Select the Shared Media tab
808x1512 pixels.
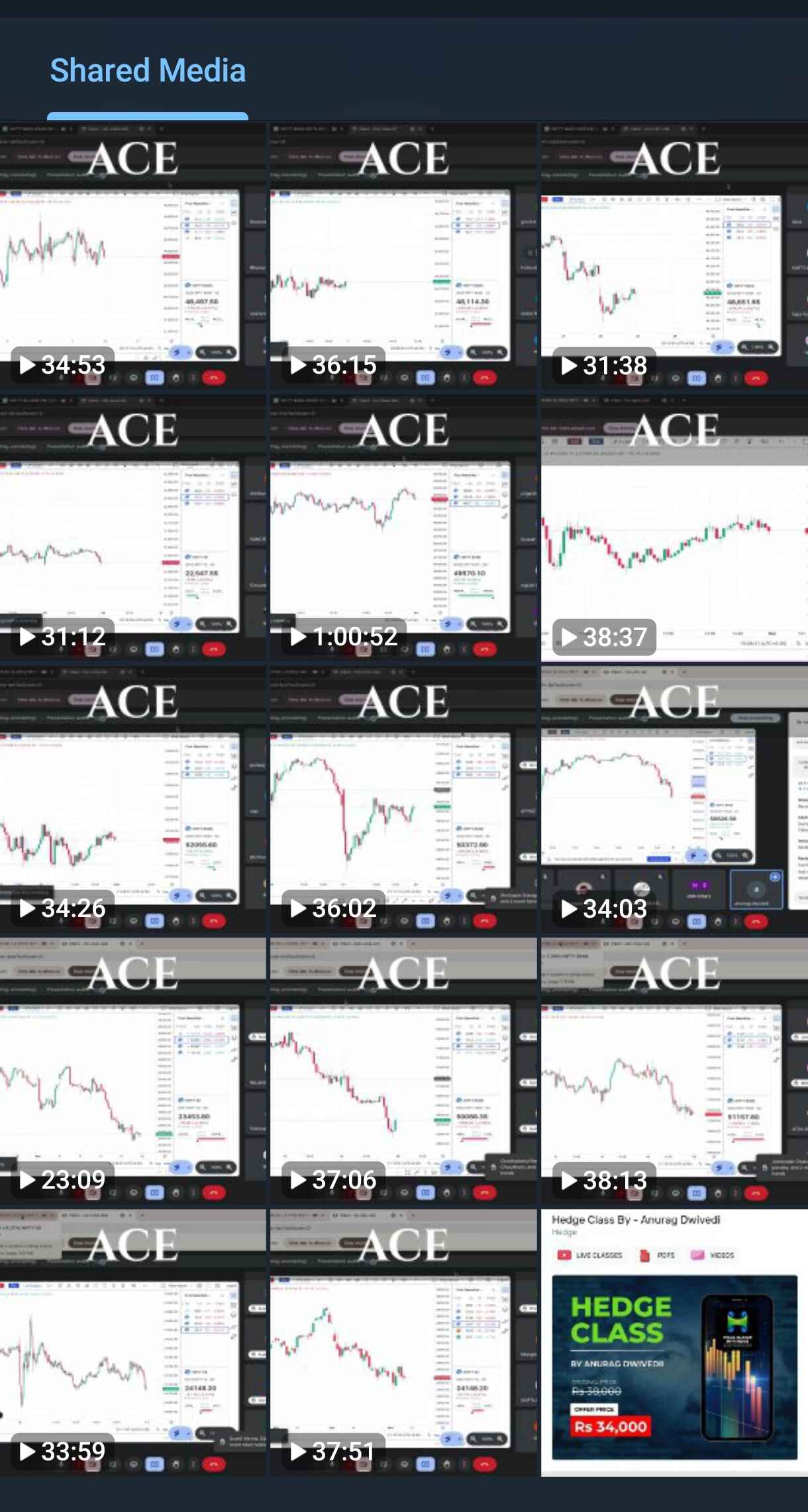pos(148,71)
